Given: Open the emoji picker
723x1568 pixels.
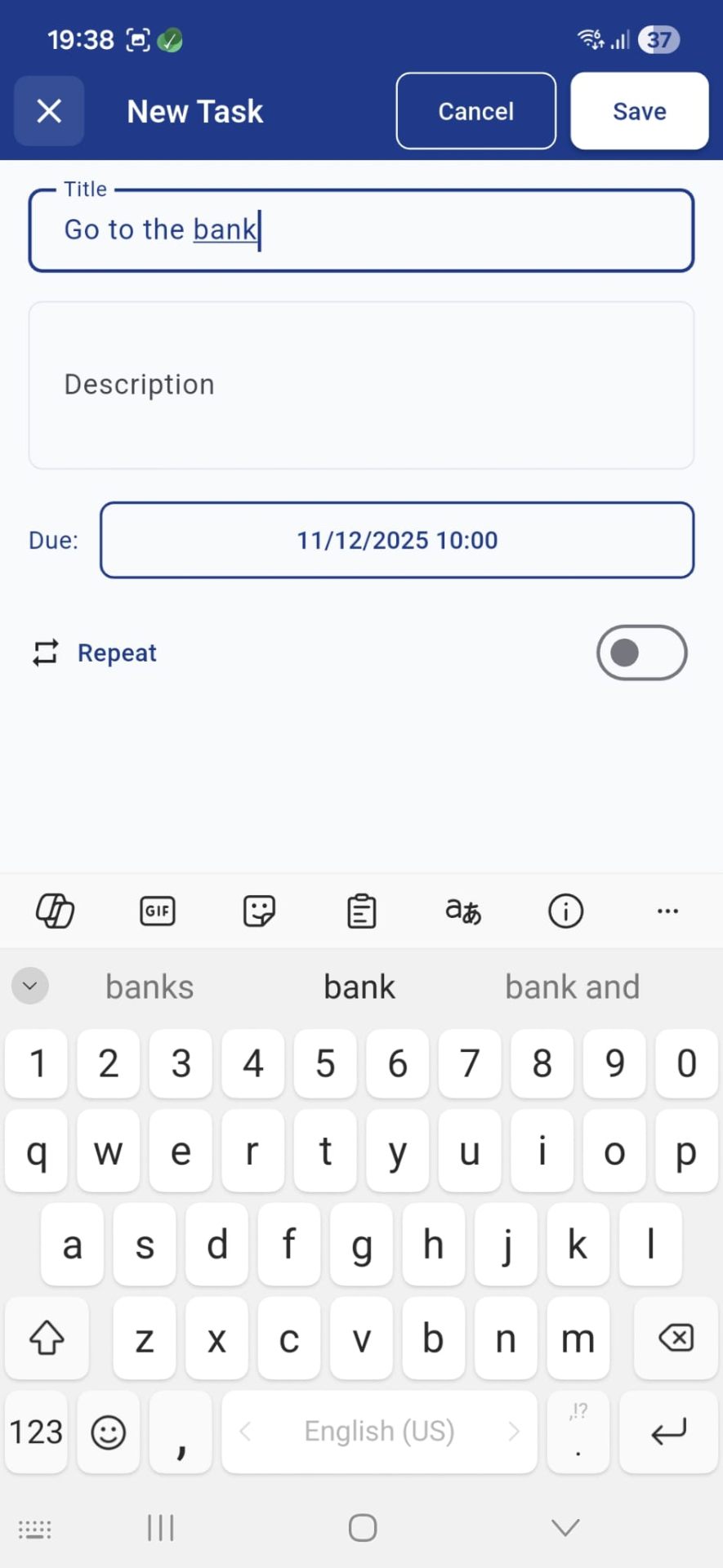Looking at the screenshot, I should [108, 1432].
